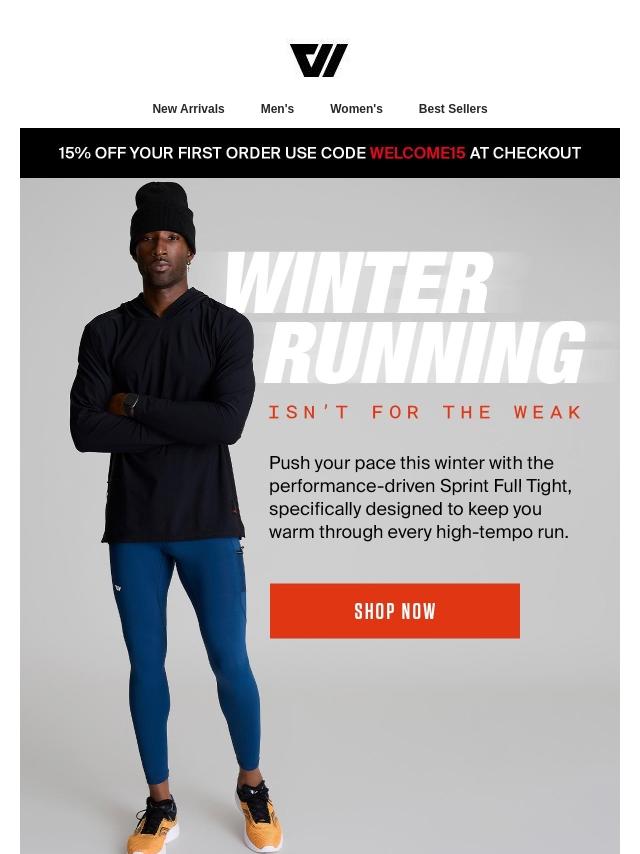Tap the Shop Now button
The width and height of the screenshot is (640, 854).
click(394, 611)
